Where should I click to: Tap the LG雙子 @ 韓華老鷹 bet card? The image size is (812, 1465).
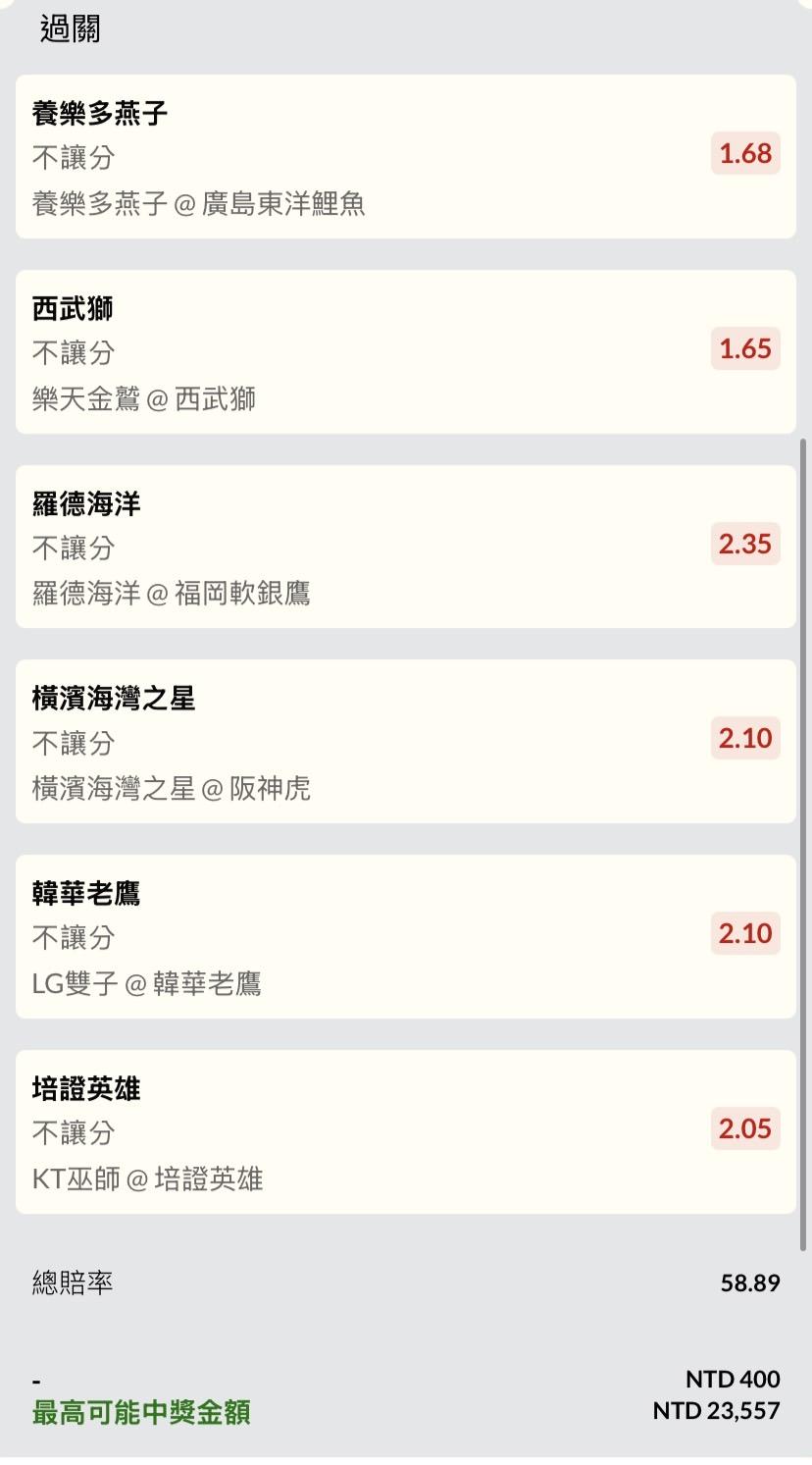[405, 937]
